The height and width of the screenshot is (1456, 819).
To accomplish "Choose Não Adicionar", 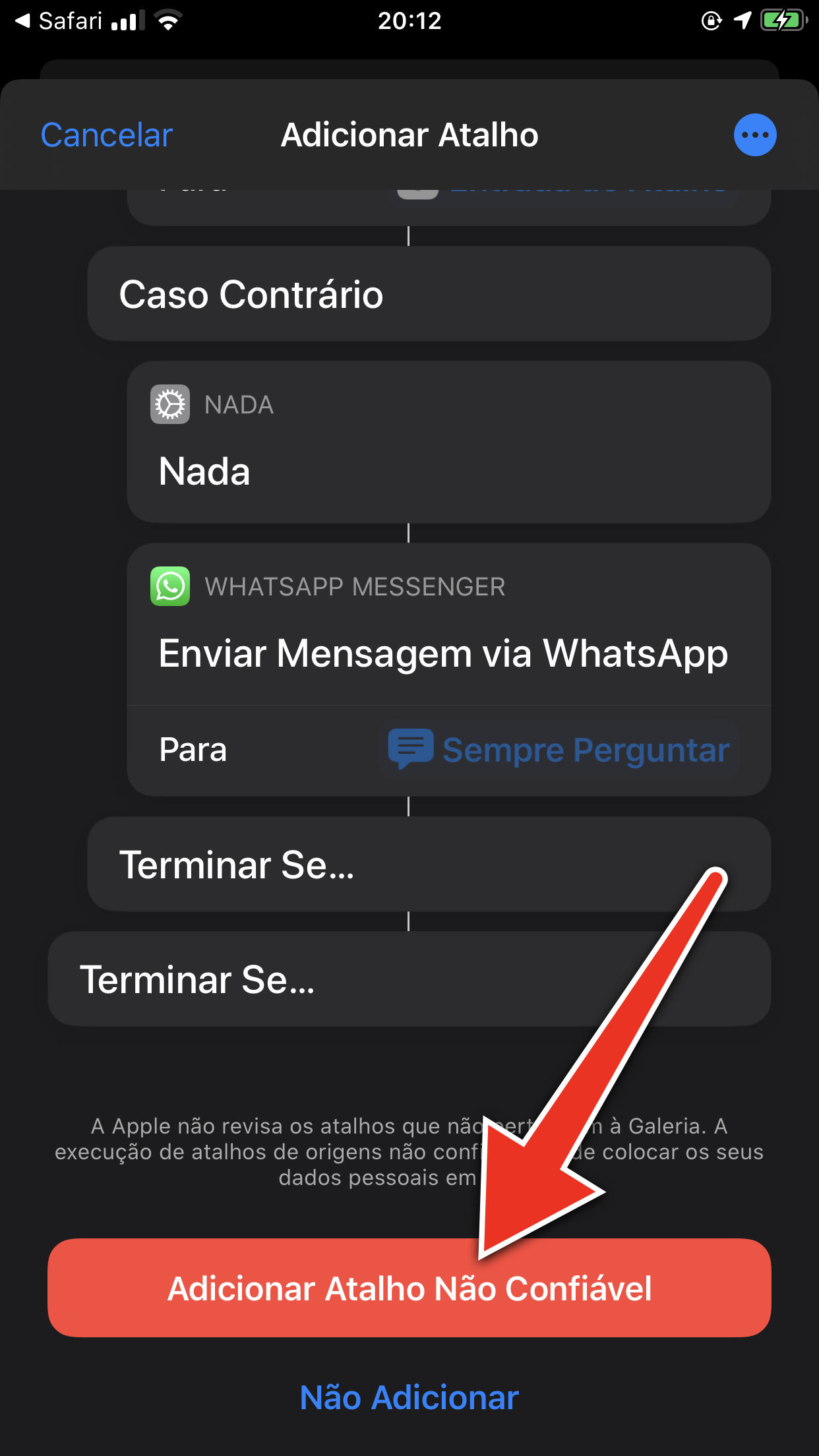I will click(x=409, y=1397).
